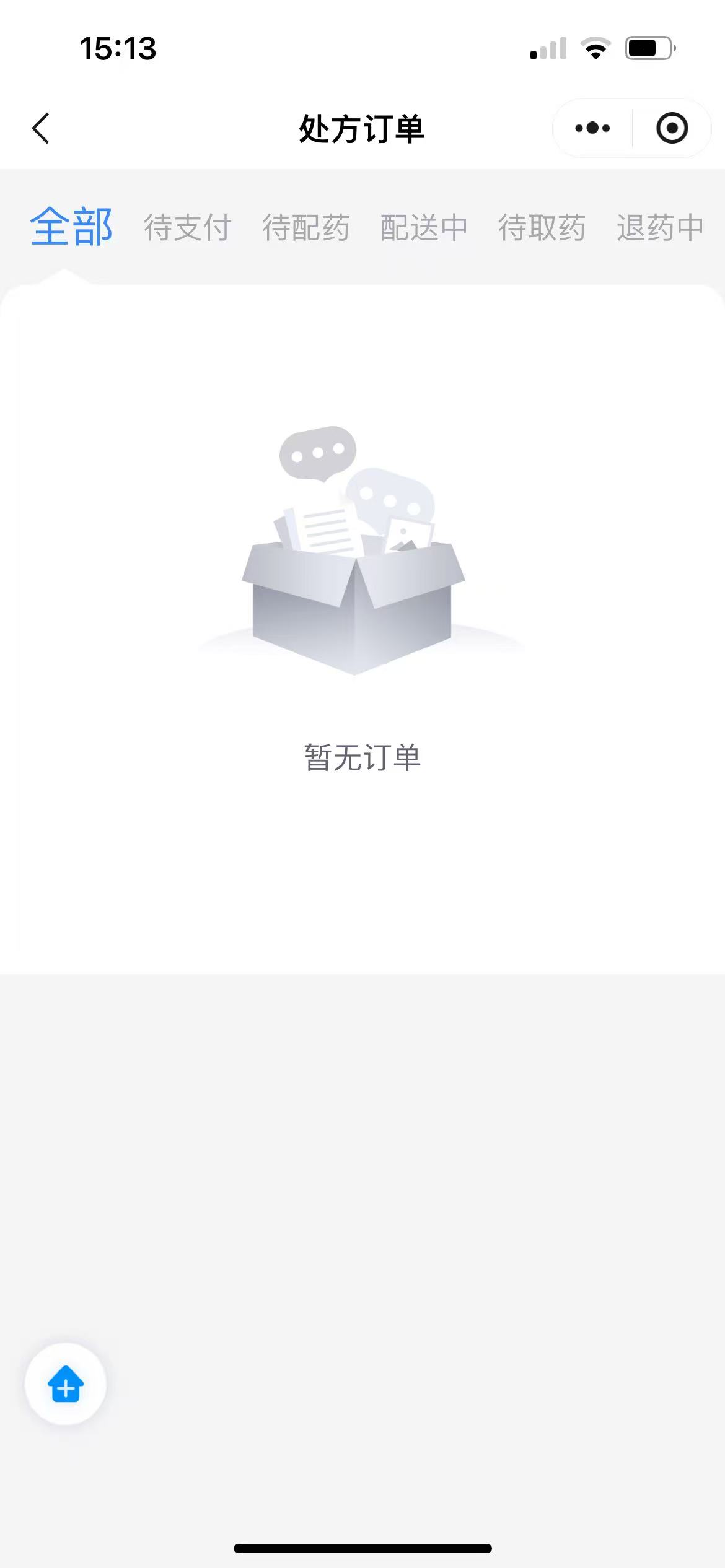This screenshot has width=725, height=1568.
Task: Tap the floating blue home button
Action: [x=66, y=1383]
